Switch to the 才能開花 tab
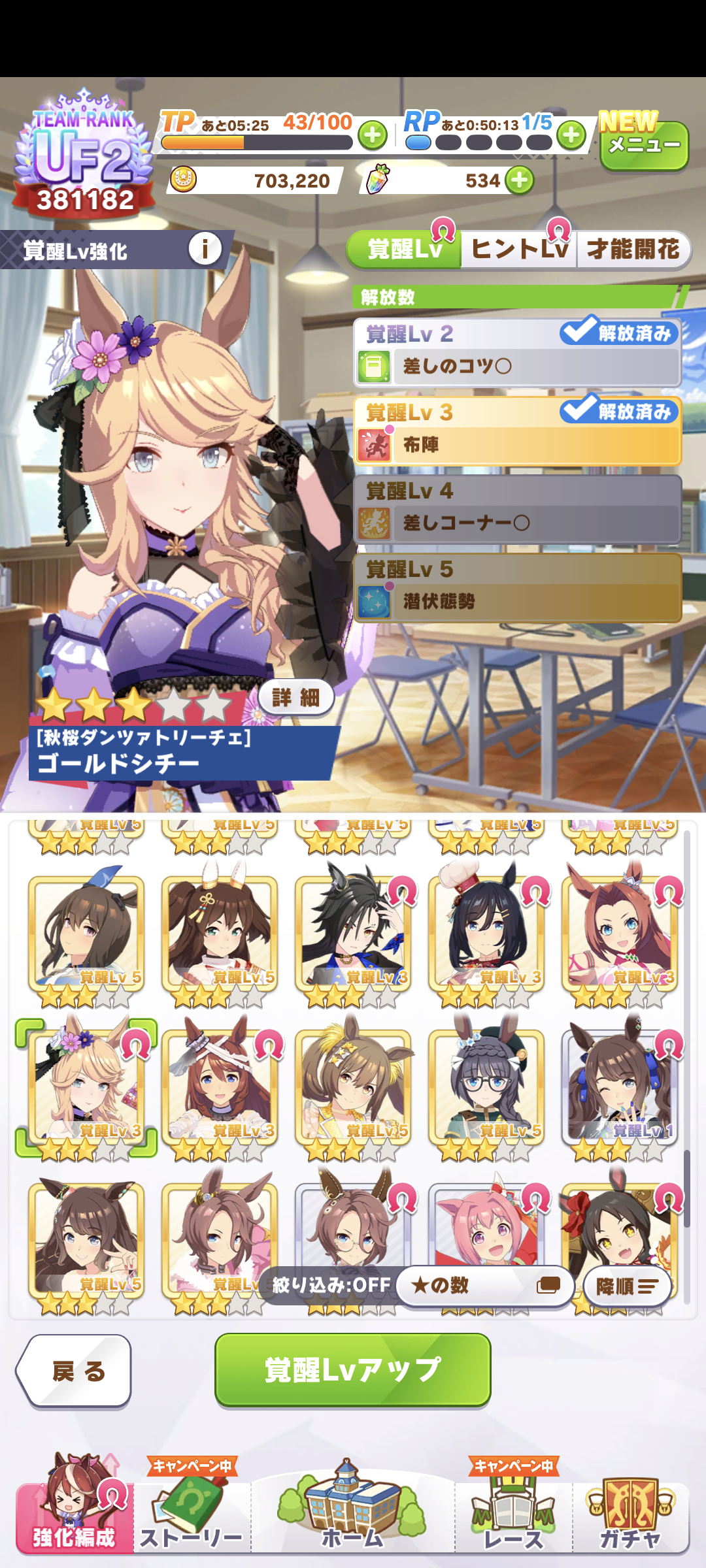 [632, 249]
